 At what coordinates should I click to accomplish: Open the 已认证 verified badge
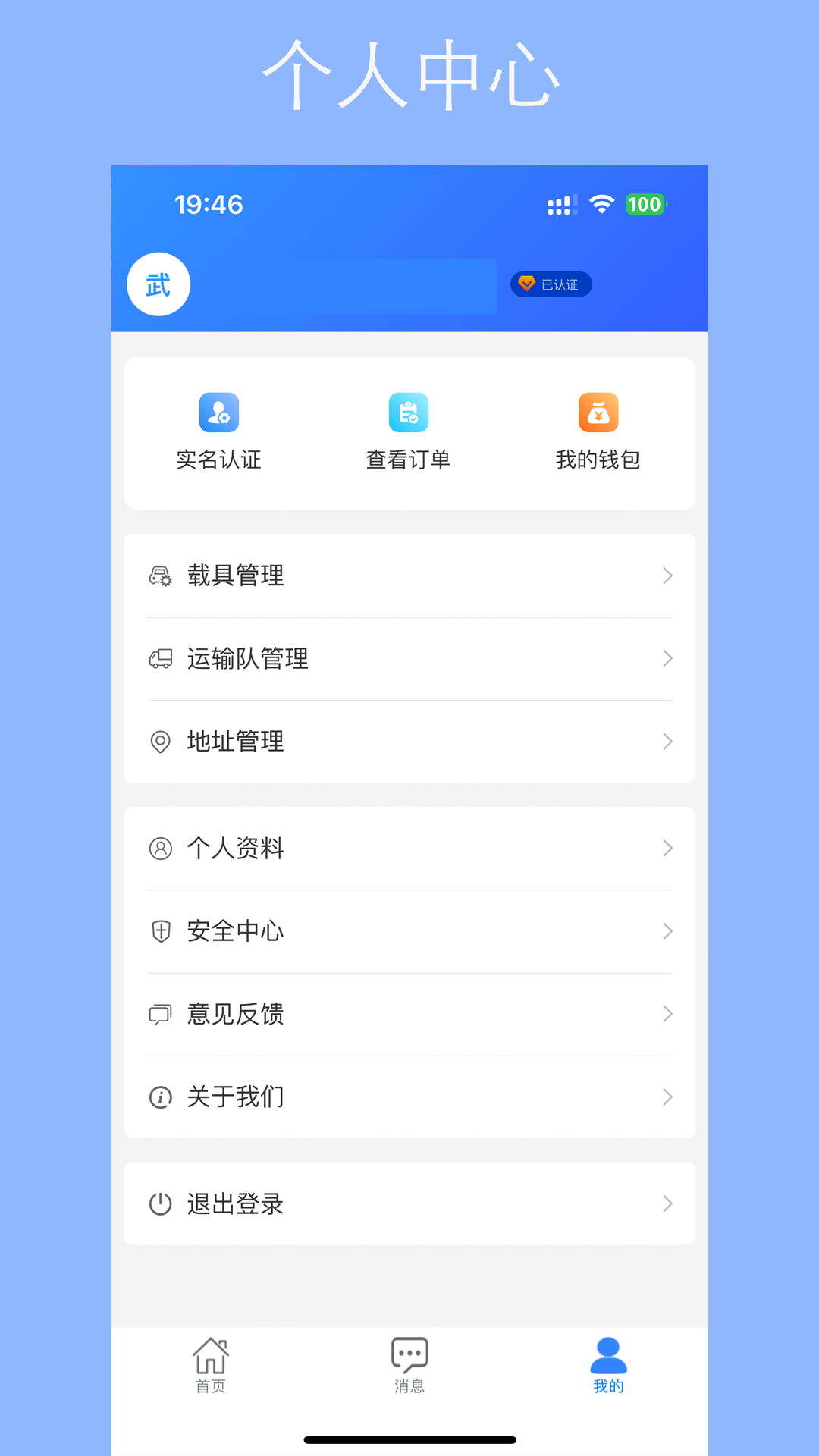click(x=551, y=284)
